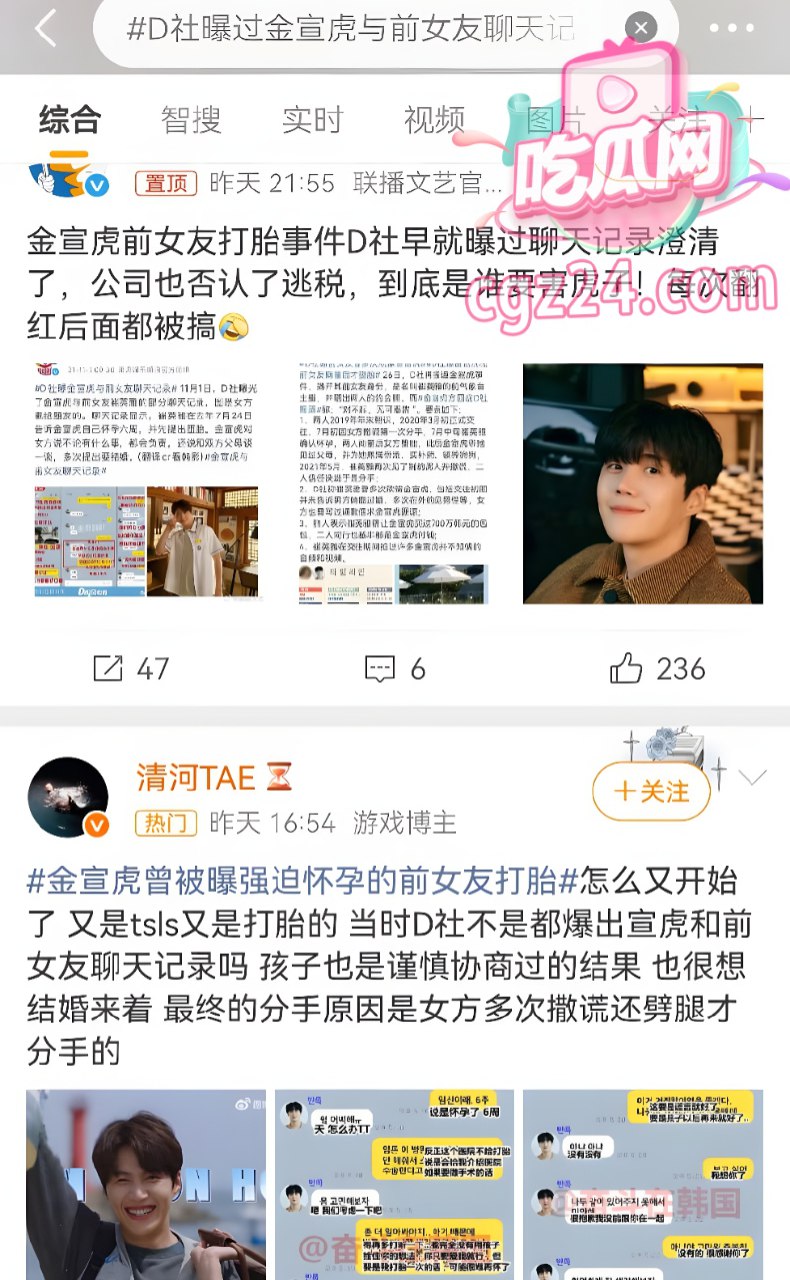Open the smiling portrait photo in the pinned post

(x=642, y=483)
